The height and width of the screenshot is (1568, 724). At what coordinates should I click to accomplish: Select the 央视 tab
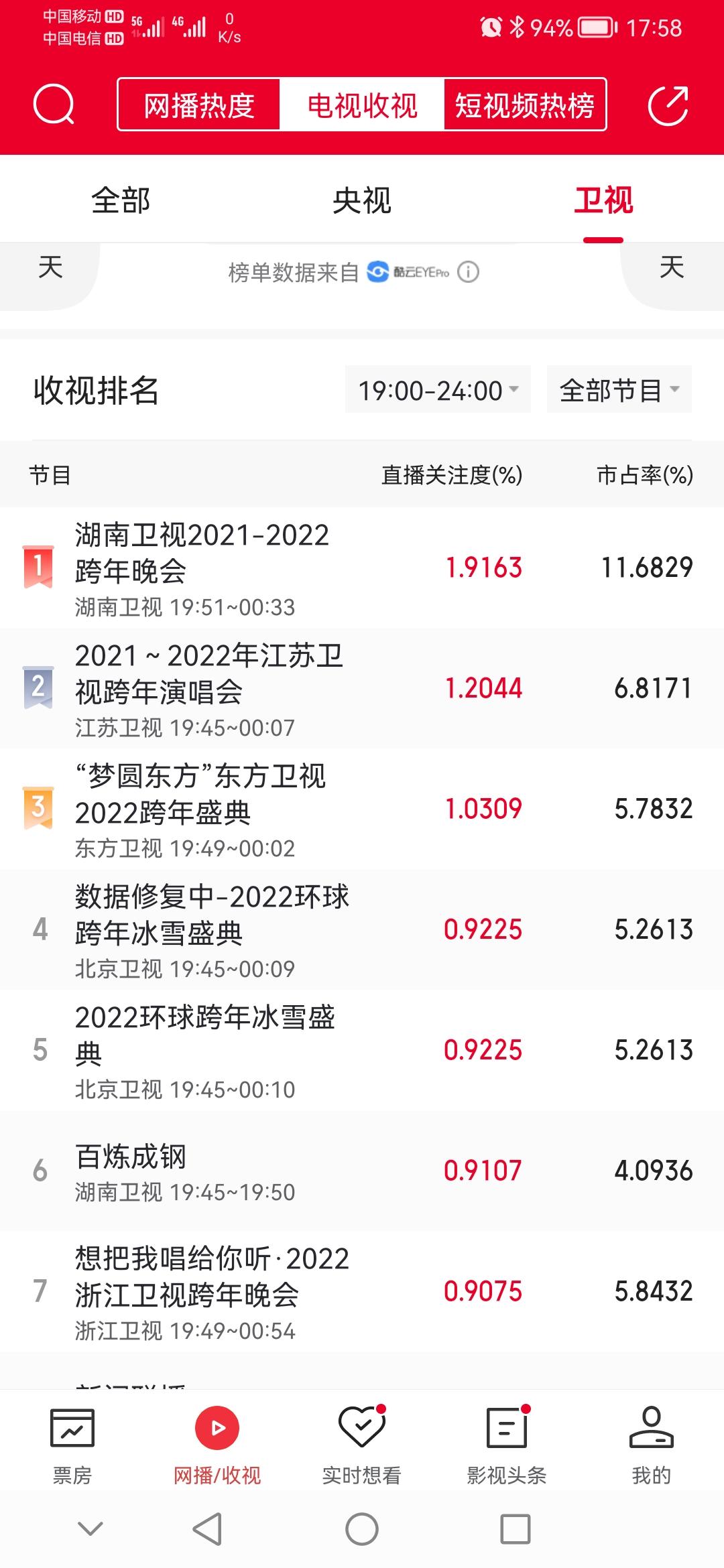click(x=362, y=200)
